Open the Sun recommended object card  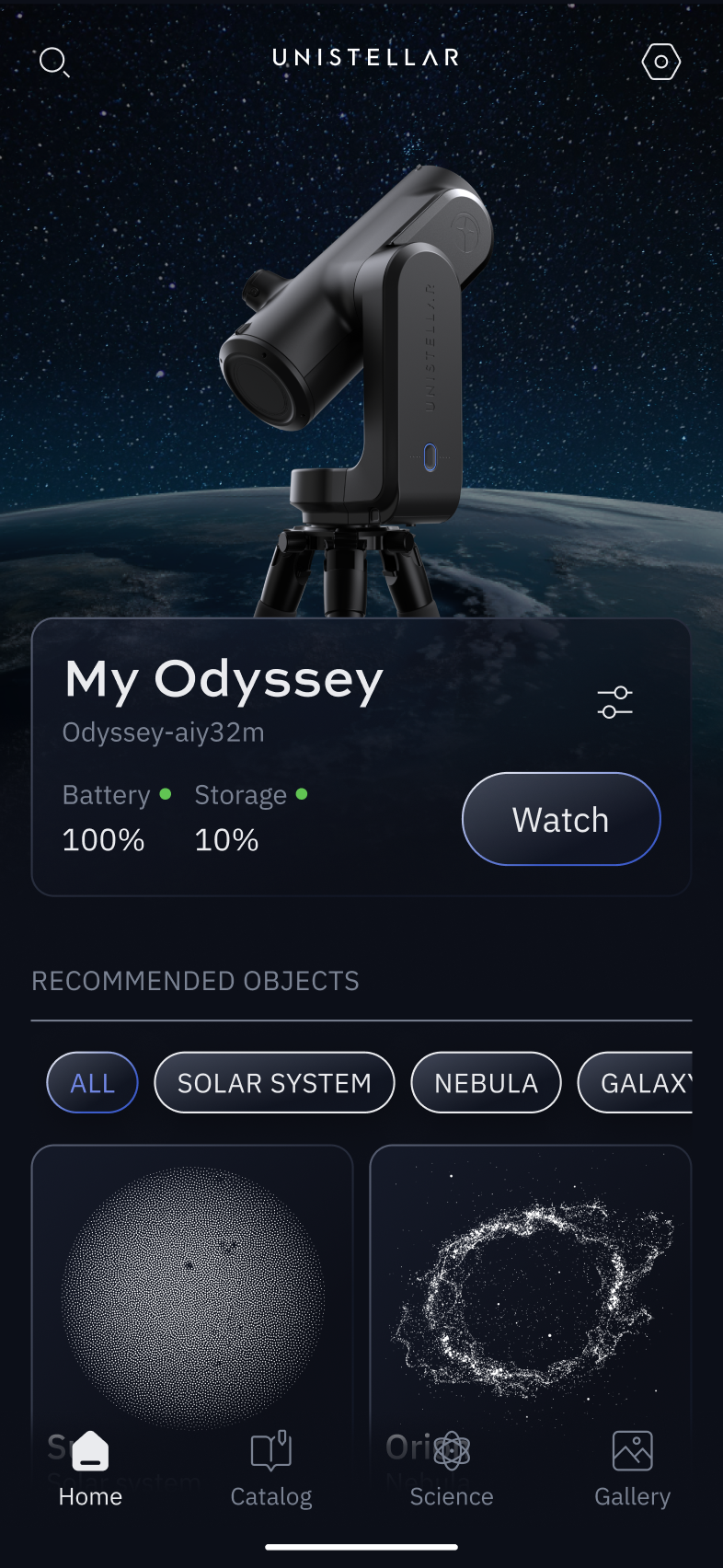192,1288
